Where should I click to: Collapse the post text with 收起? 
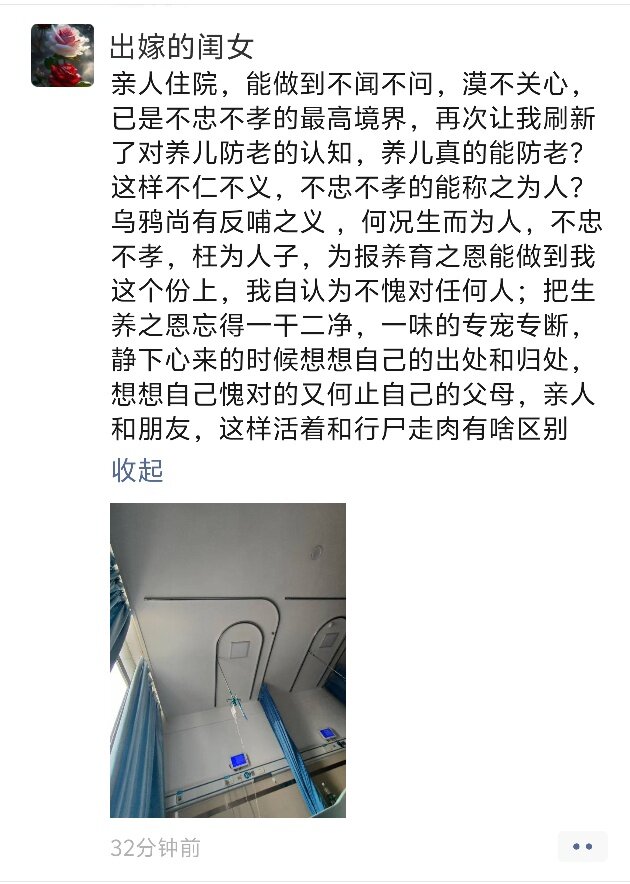click(137, 470)
